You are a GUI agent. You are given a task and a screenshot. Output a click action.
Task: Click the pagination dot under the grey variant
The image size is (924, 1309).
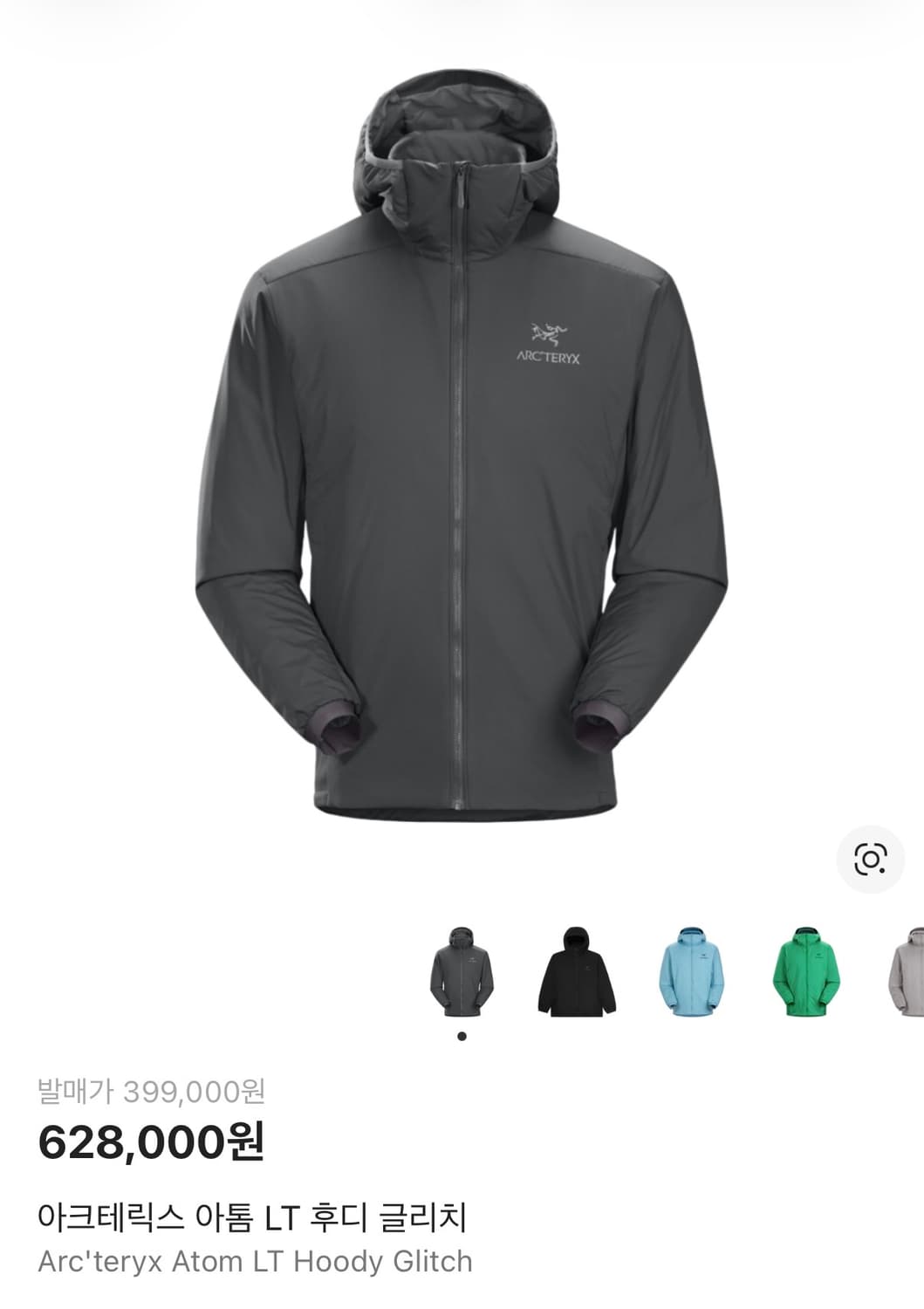pyautogui.click(x=461, y=1037)
